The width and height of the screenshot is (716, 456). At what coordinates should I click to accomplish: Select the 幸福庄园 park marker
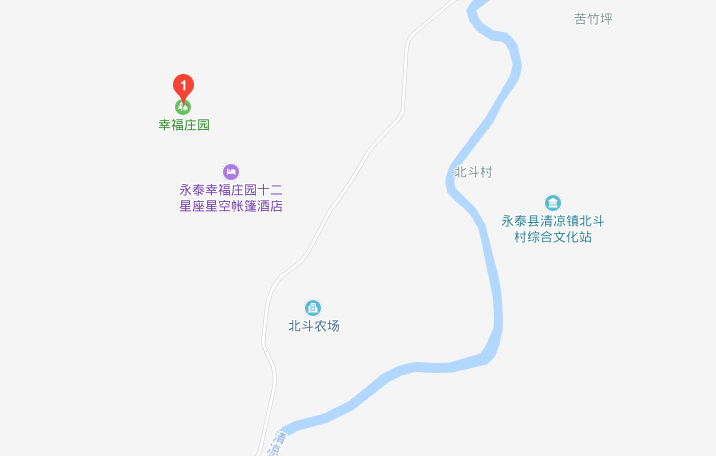(x=183, y=107)
